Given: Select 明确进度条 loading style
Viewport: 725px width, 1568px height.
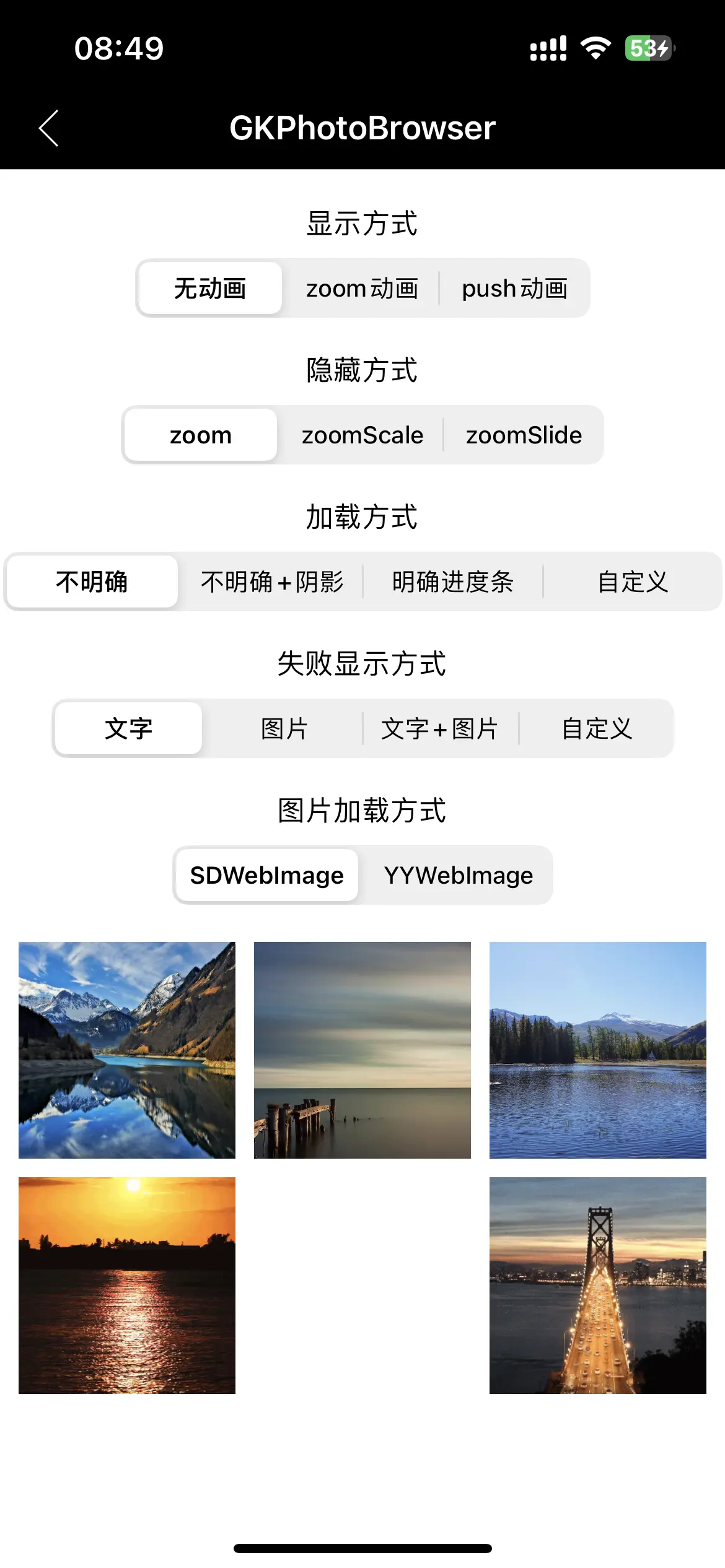Looking at the screenshot, I should click(453, 582).
